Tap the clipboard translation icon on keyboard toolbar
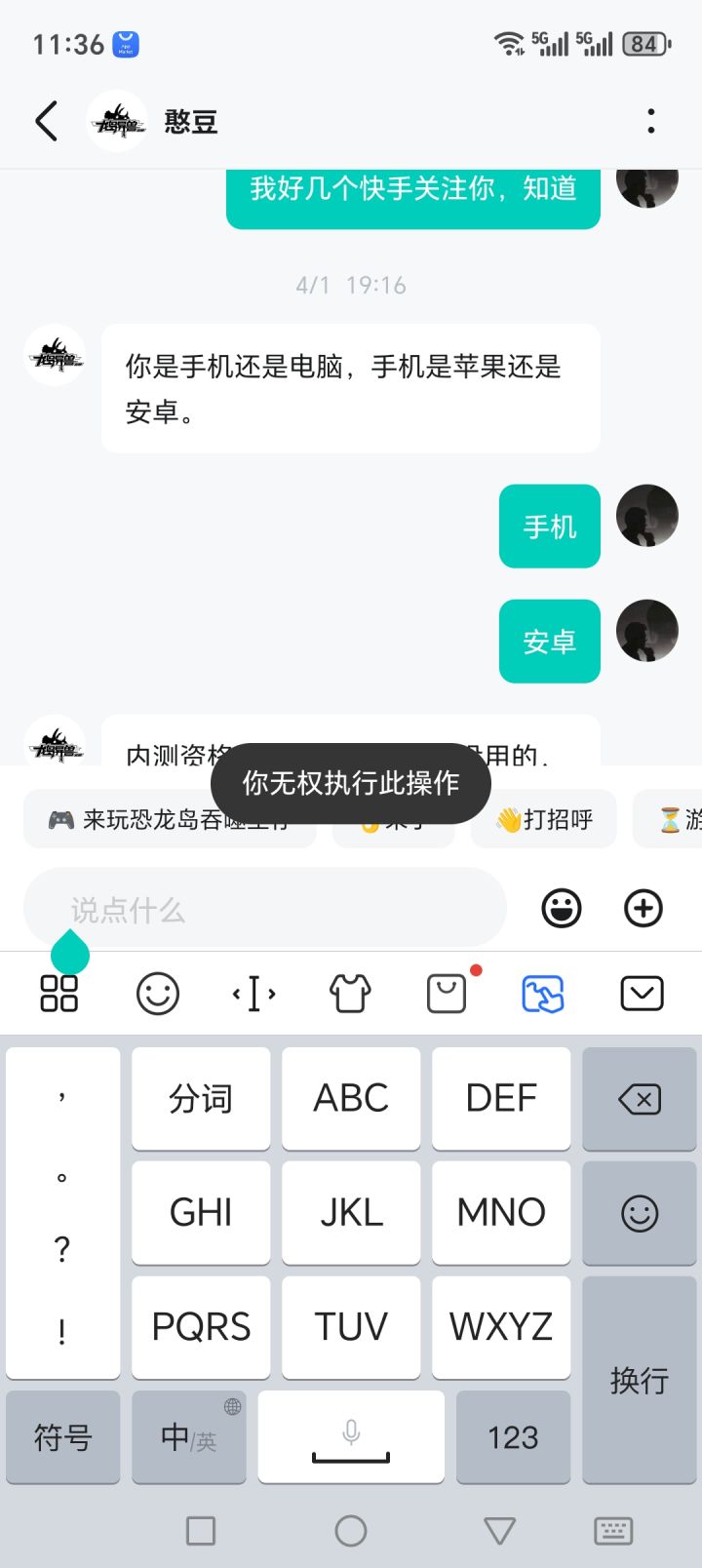This screenshot has height=1568, width=702. 543,993
